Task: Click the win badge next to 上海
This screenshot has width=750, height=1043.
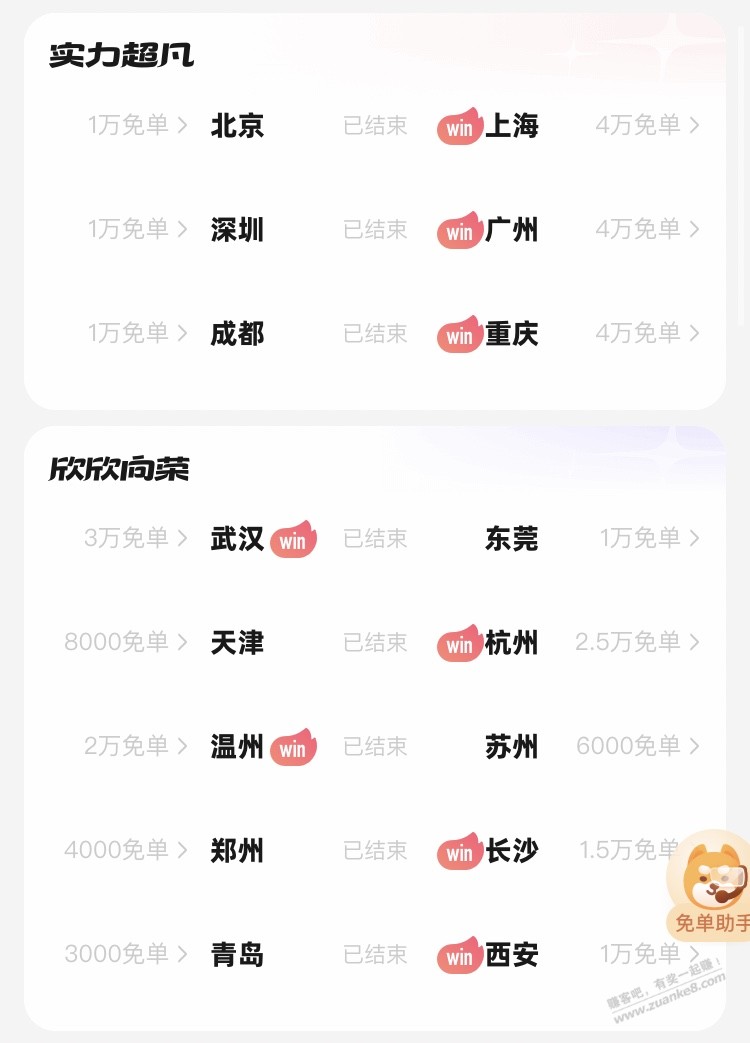Action: coord(459,127)
